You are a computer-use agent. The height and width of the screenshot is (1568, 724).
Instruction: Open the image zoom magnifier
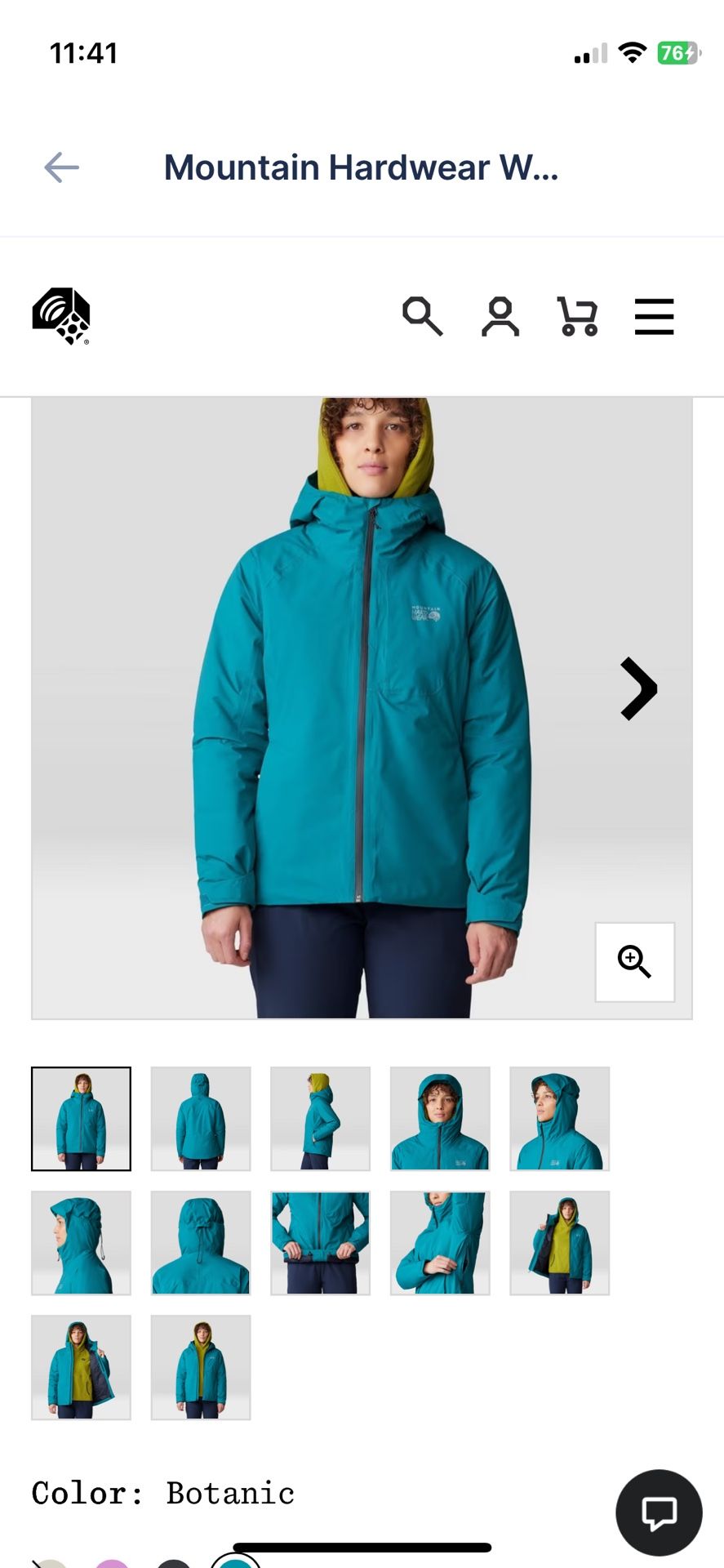tap(634, 963)
